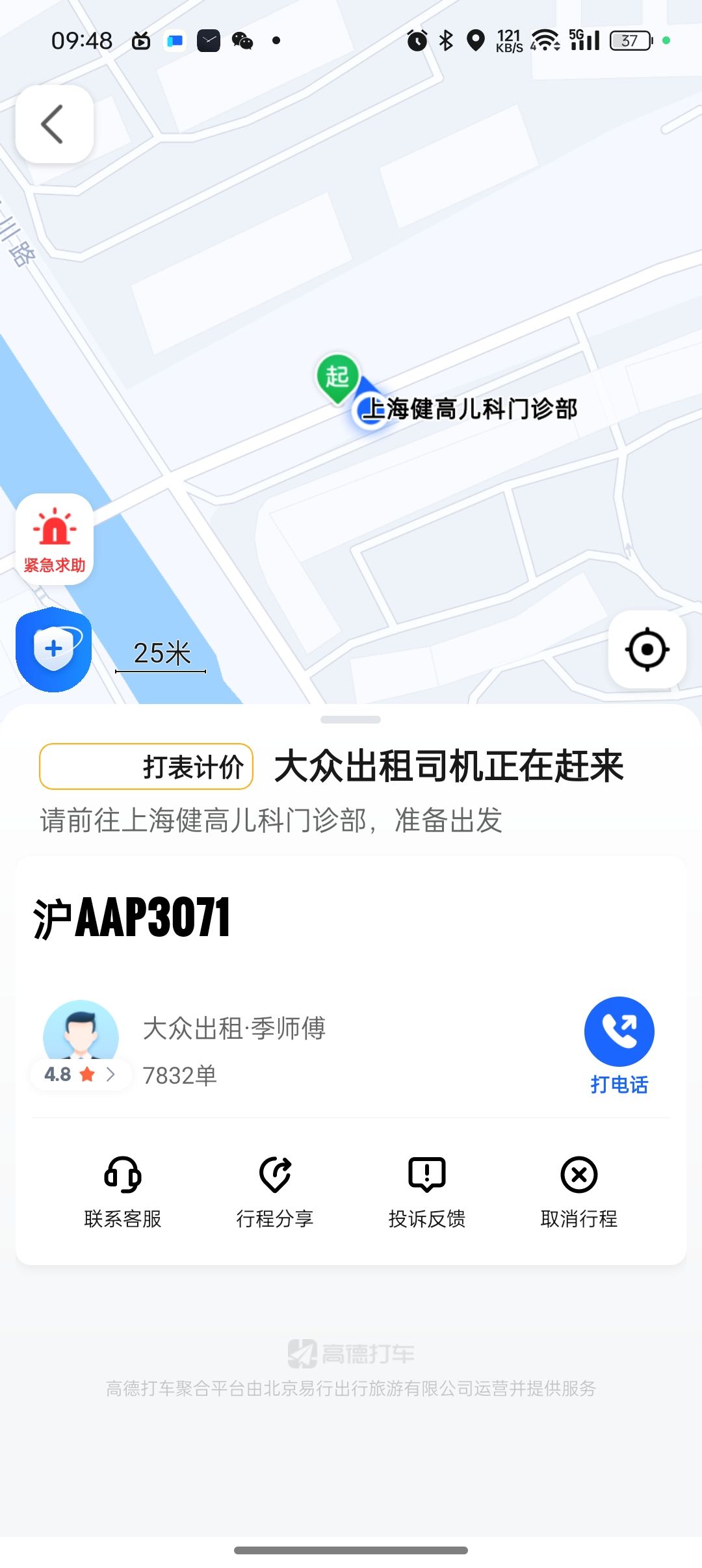Tap the bottom panel's drag handle
Screen dimensions: 702x1568
351,720
